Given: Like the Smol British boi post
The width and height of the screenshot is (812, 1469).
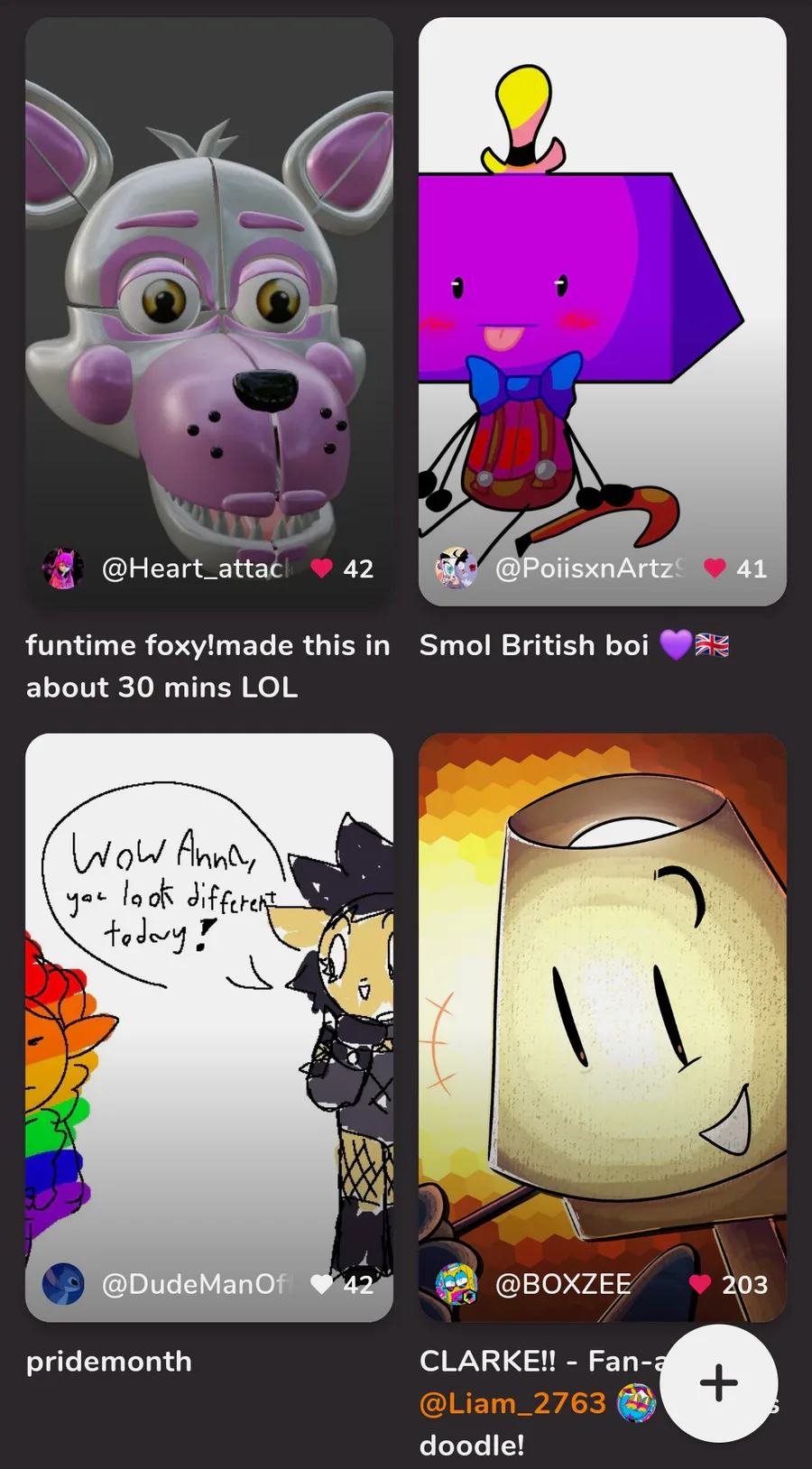Looking at the screenshot, I should tap(715, 568).
